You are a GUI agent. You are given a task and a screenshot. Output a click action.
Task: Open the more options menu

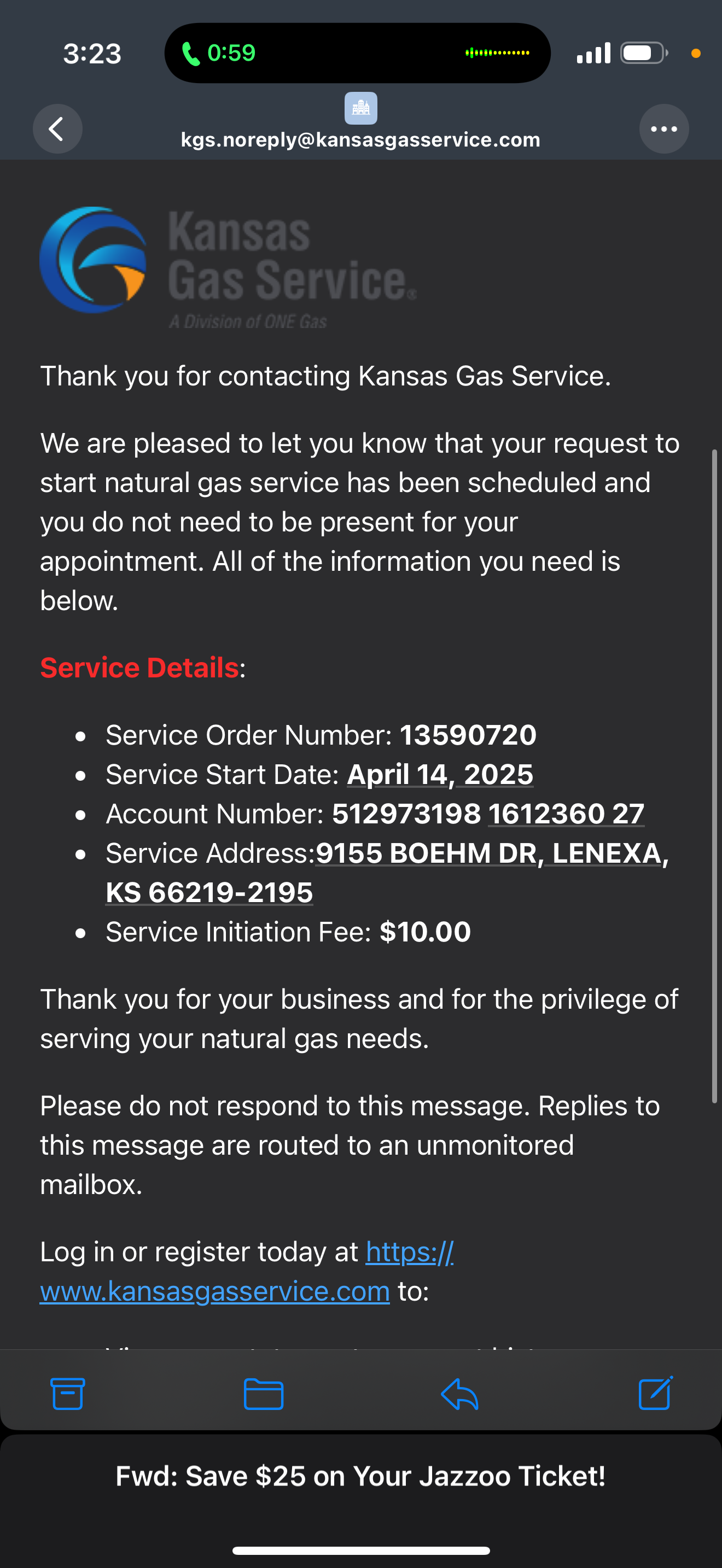click(663, 128)
